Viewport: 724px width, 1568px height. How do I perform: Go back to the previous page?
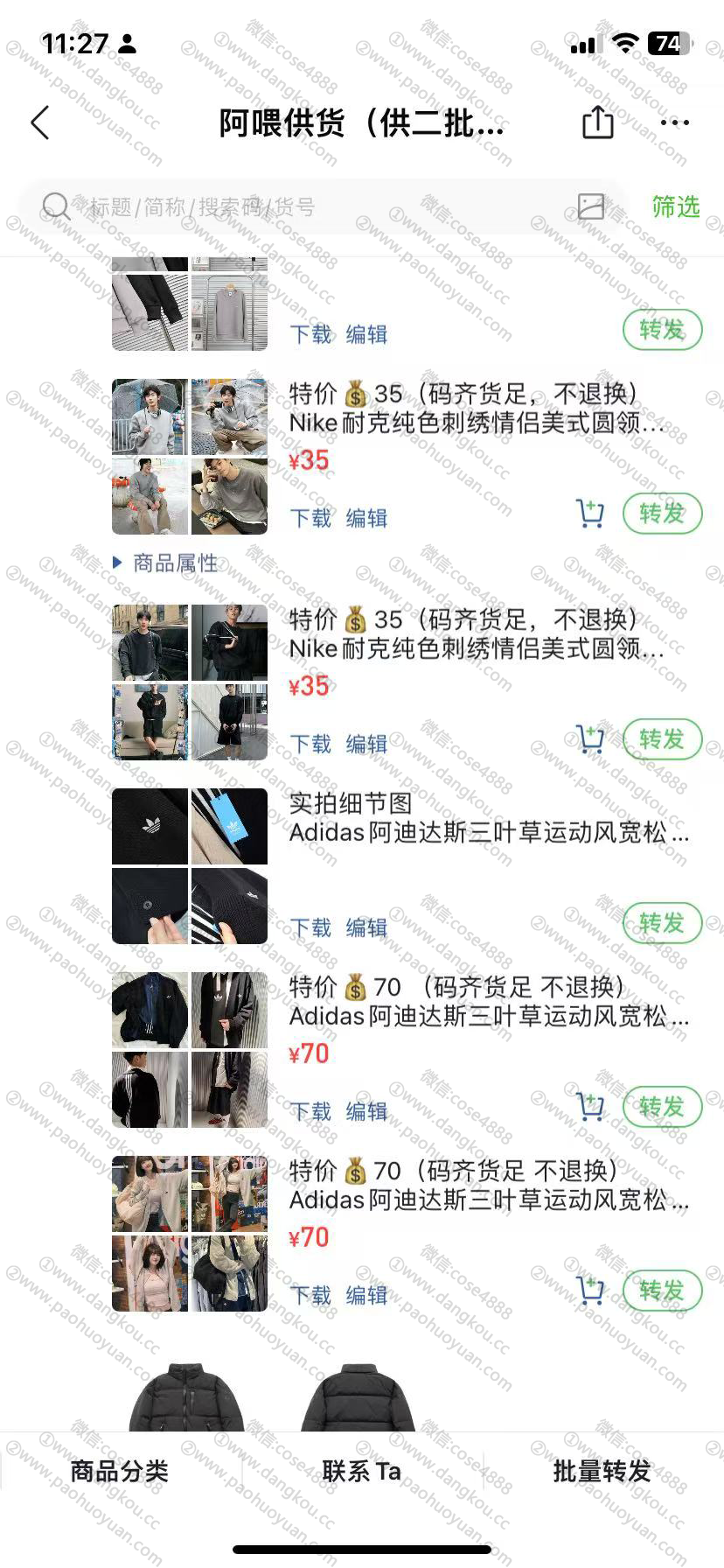tap(40, 123)
